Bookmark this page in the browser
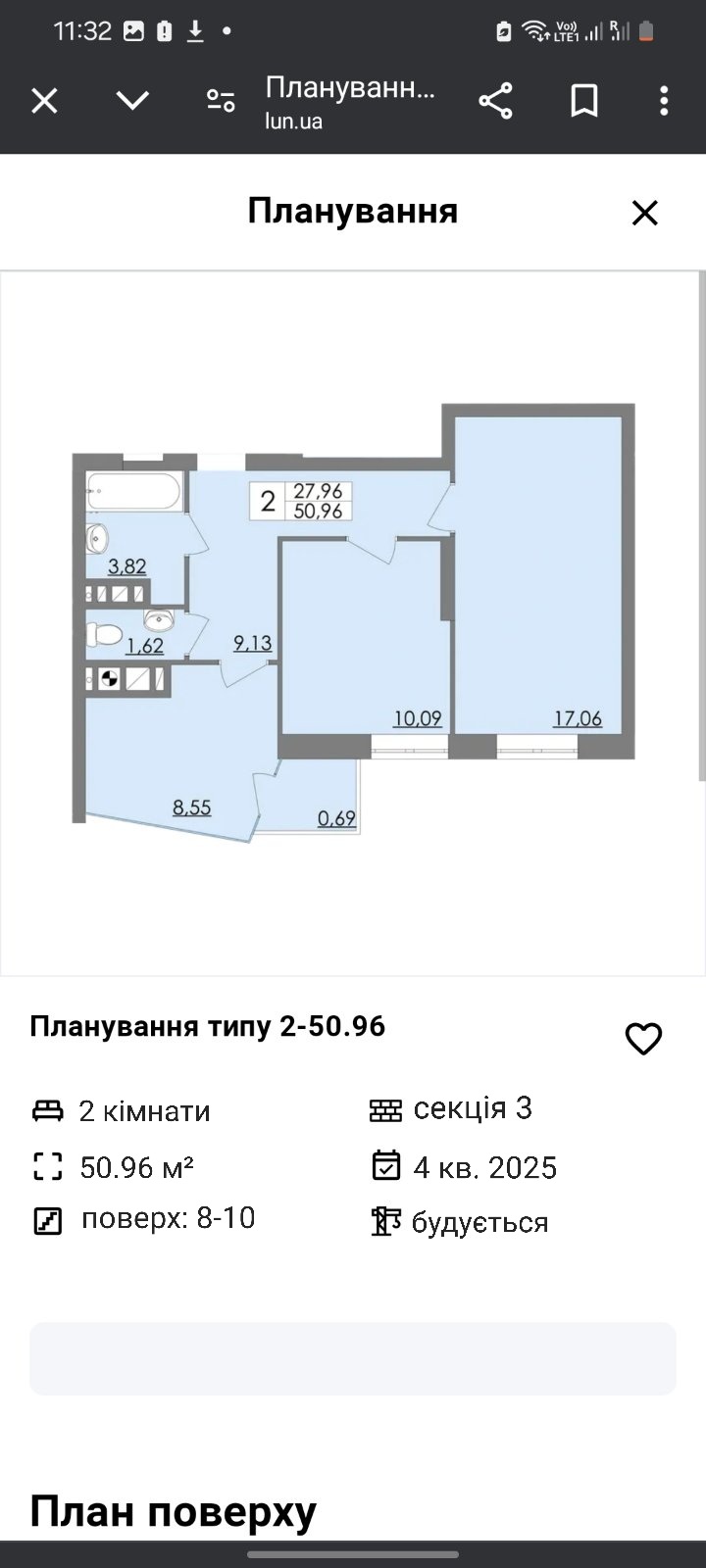The width and height of the screenshot is (706, 1568). 584,101
